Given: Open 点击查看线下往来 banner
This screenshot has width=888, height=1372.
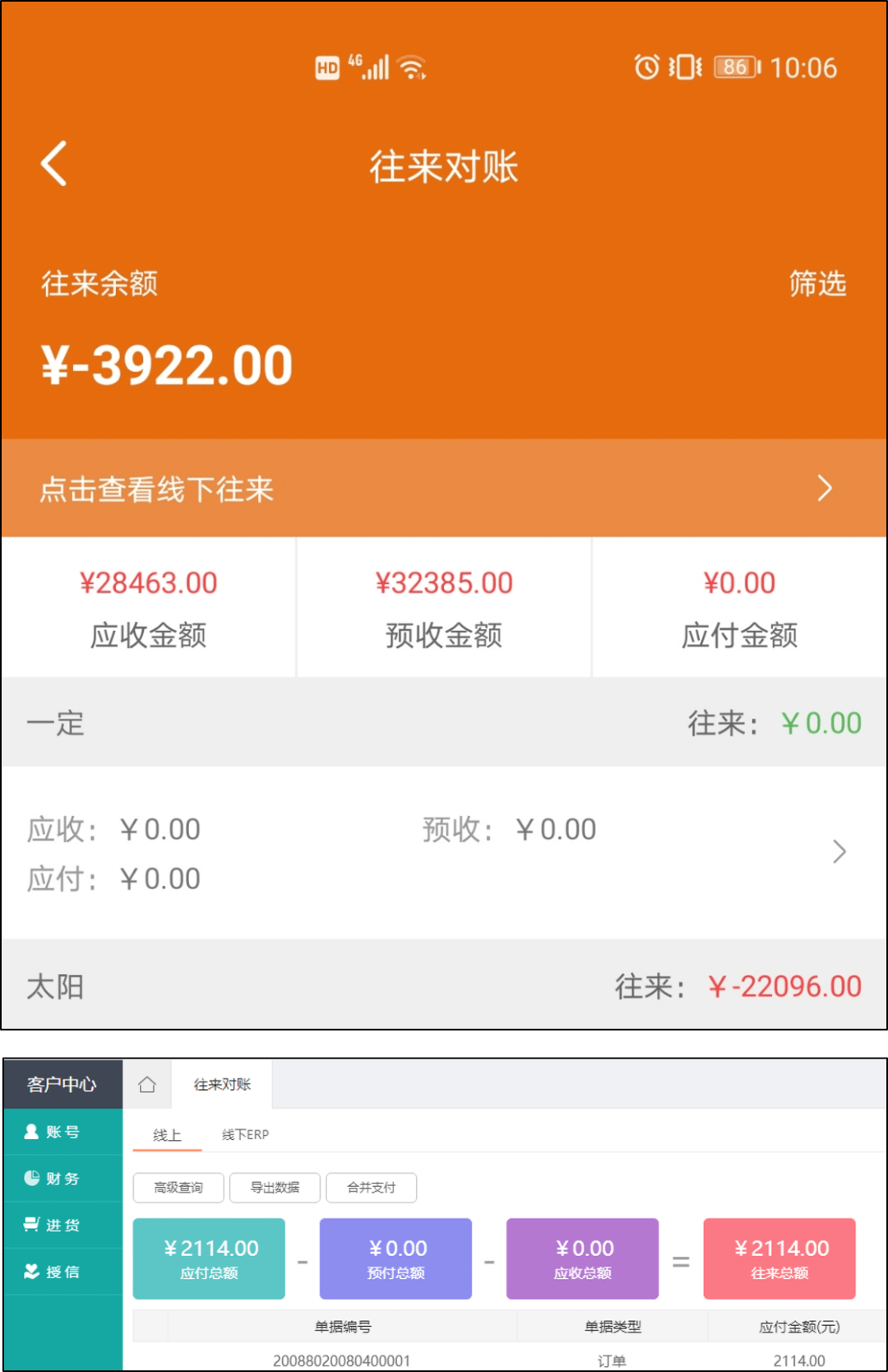Looking at the screenshot, I should [x=444, y=489].
